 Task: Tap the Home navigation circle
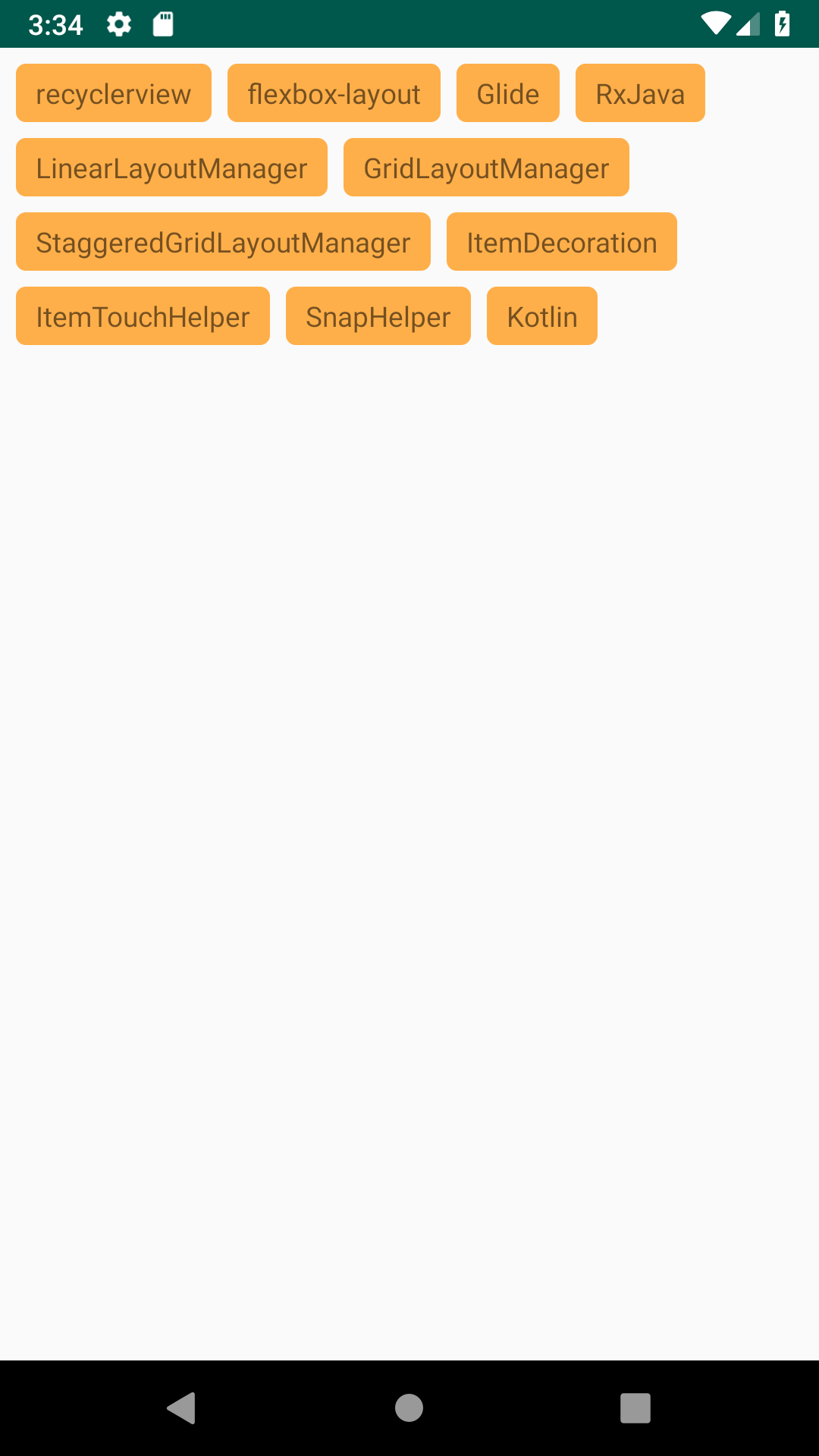point(409,1409)
